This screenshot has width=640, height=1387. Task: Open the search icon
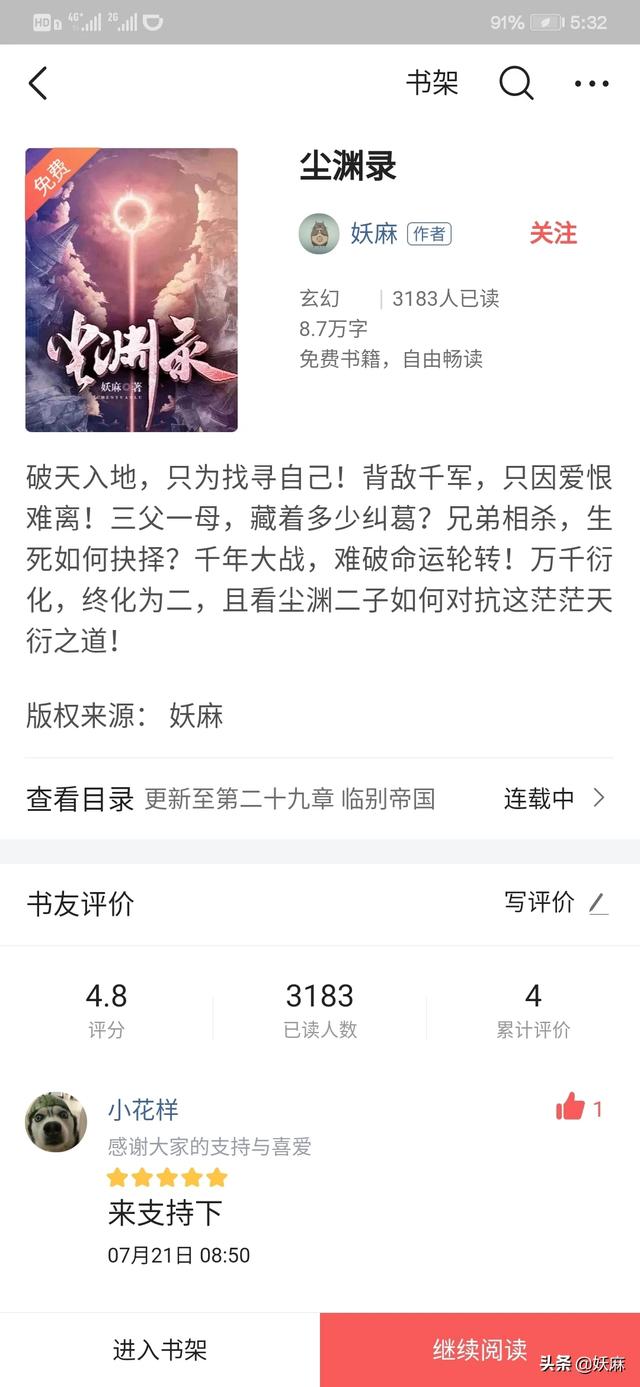[x=516, y=83]
